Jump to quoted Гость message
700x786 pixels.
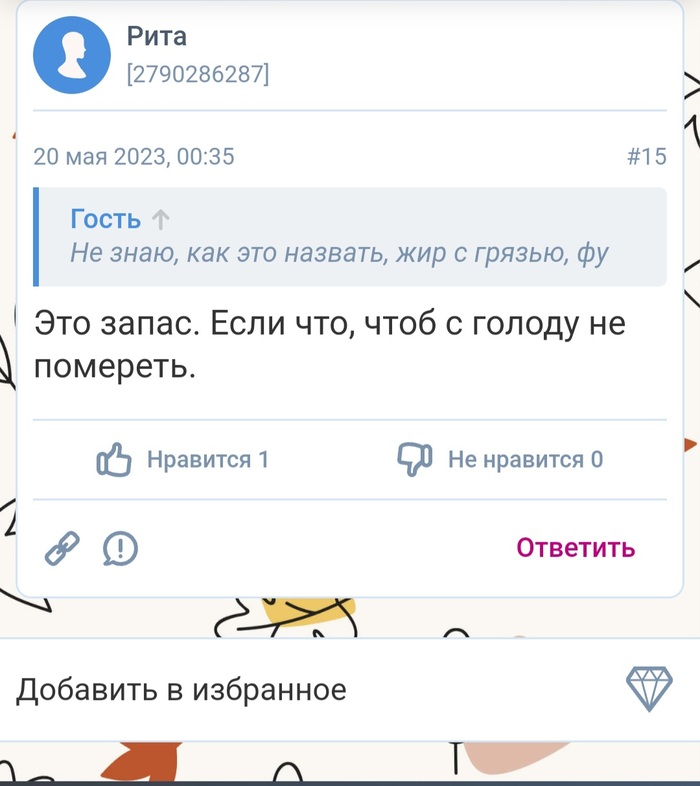click(x=160, y=219)
